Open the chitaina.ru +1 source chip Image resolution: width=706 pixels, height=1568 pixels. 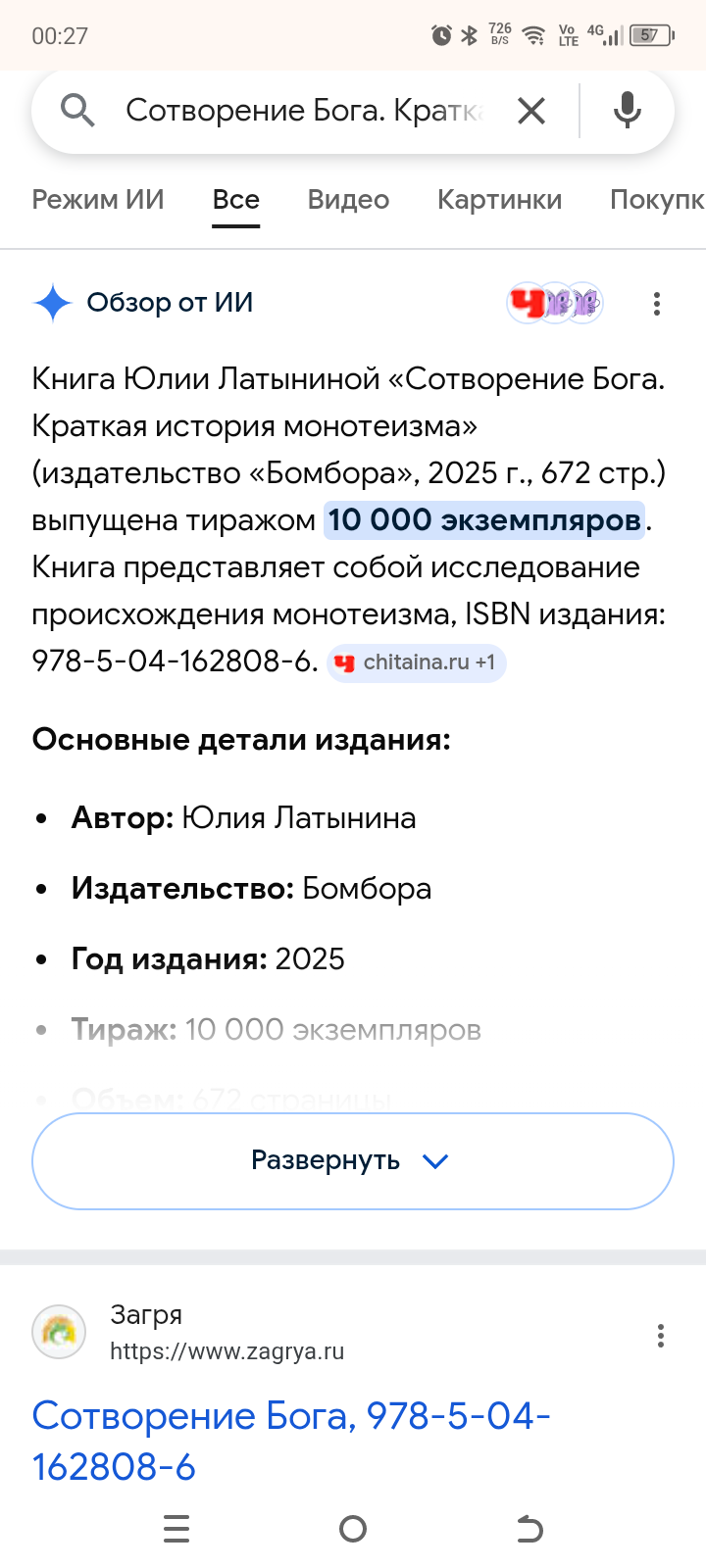(416, 662)
